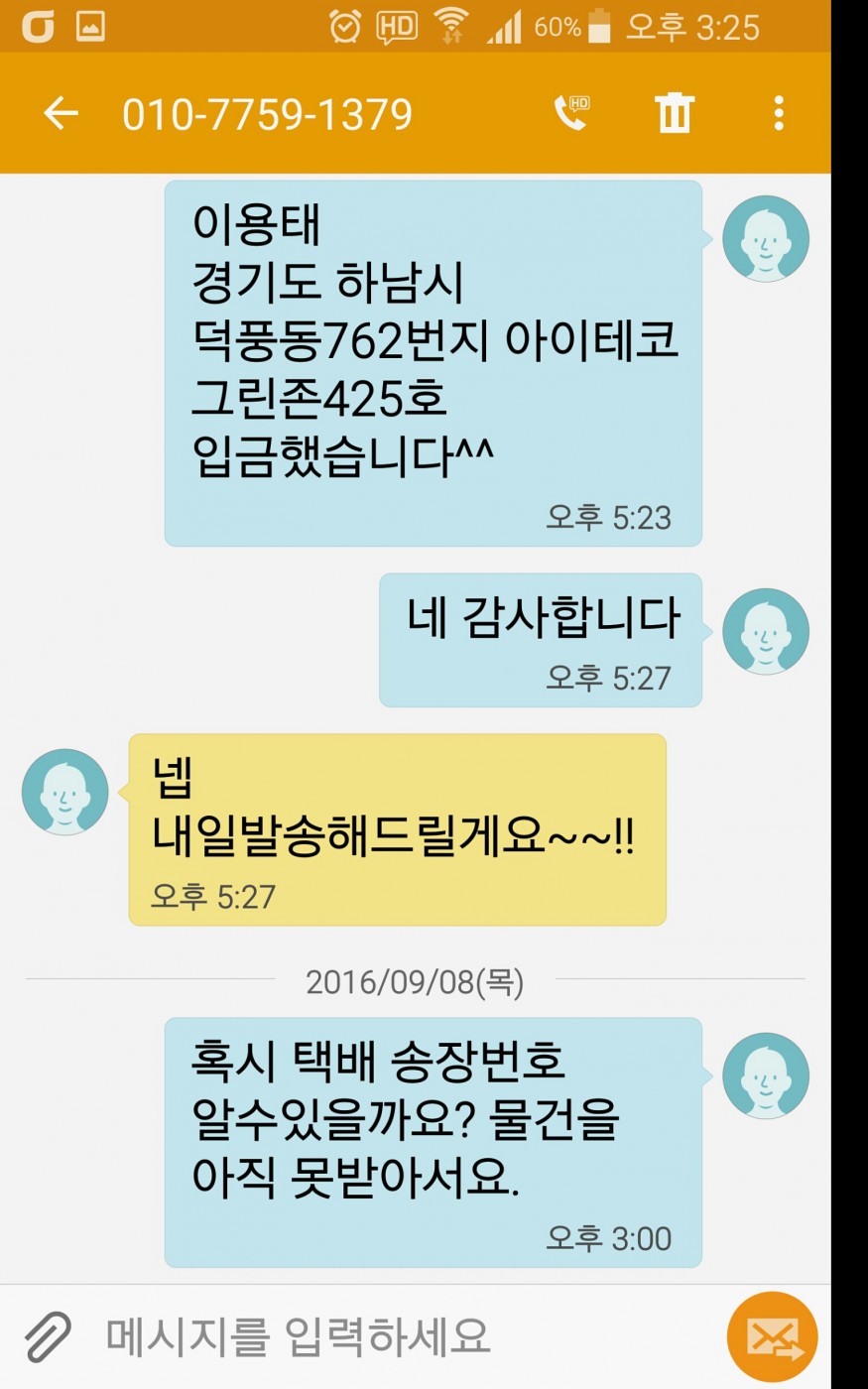Open the contact avatar beside 내일발송해드릴게요 message
Image resolution: width=868 pixels, height=1389 pixels.
(x=65, y=792)
